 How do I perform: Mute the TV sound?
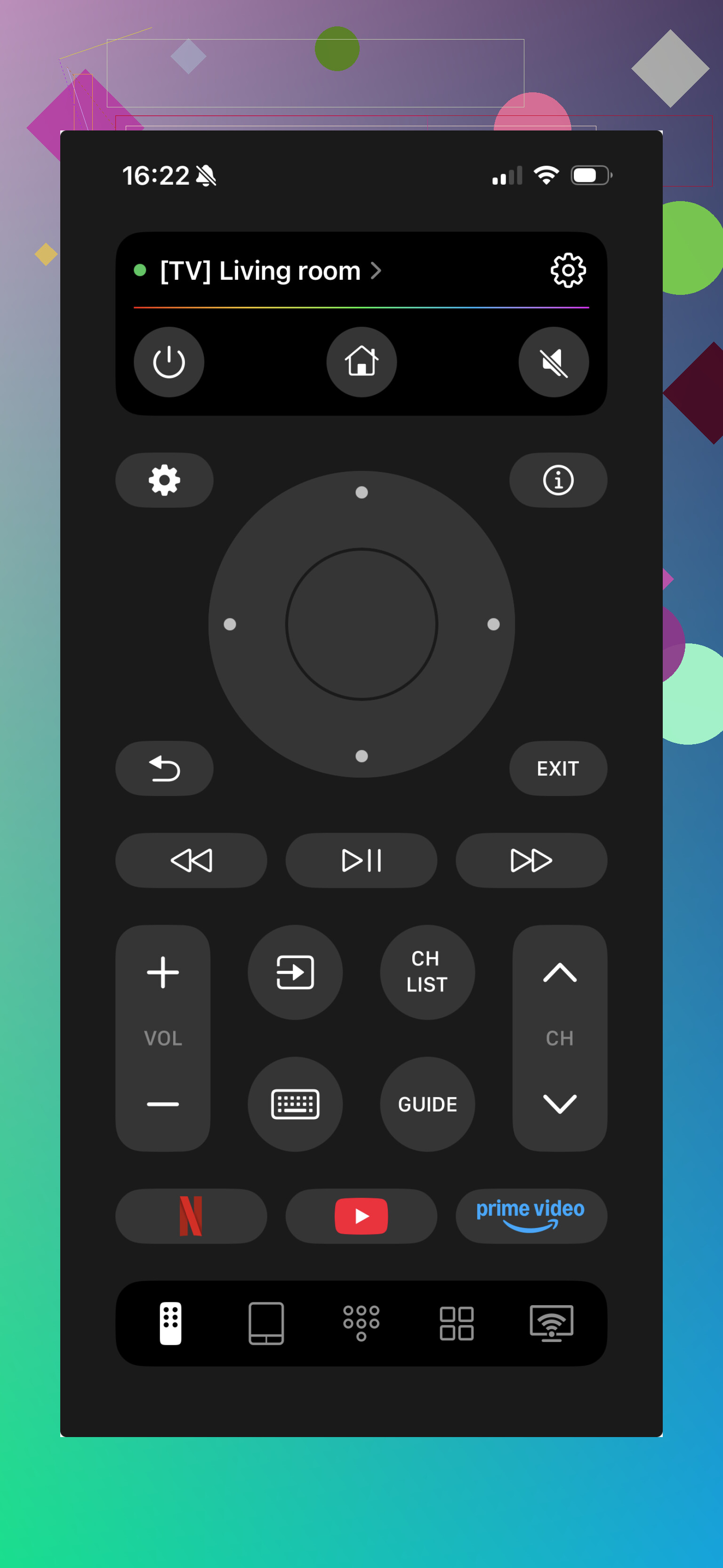[x=554, y=362]
